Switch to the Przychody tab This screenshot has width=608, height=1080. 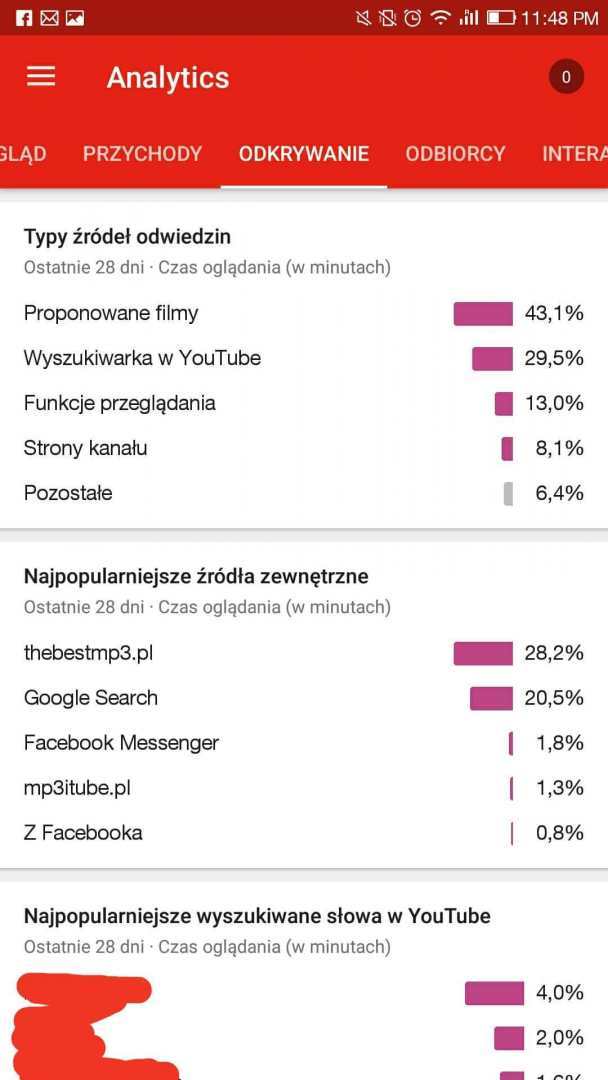coord(142,154)
